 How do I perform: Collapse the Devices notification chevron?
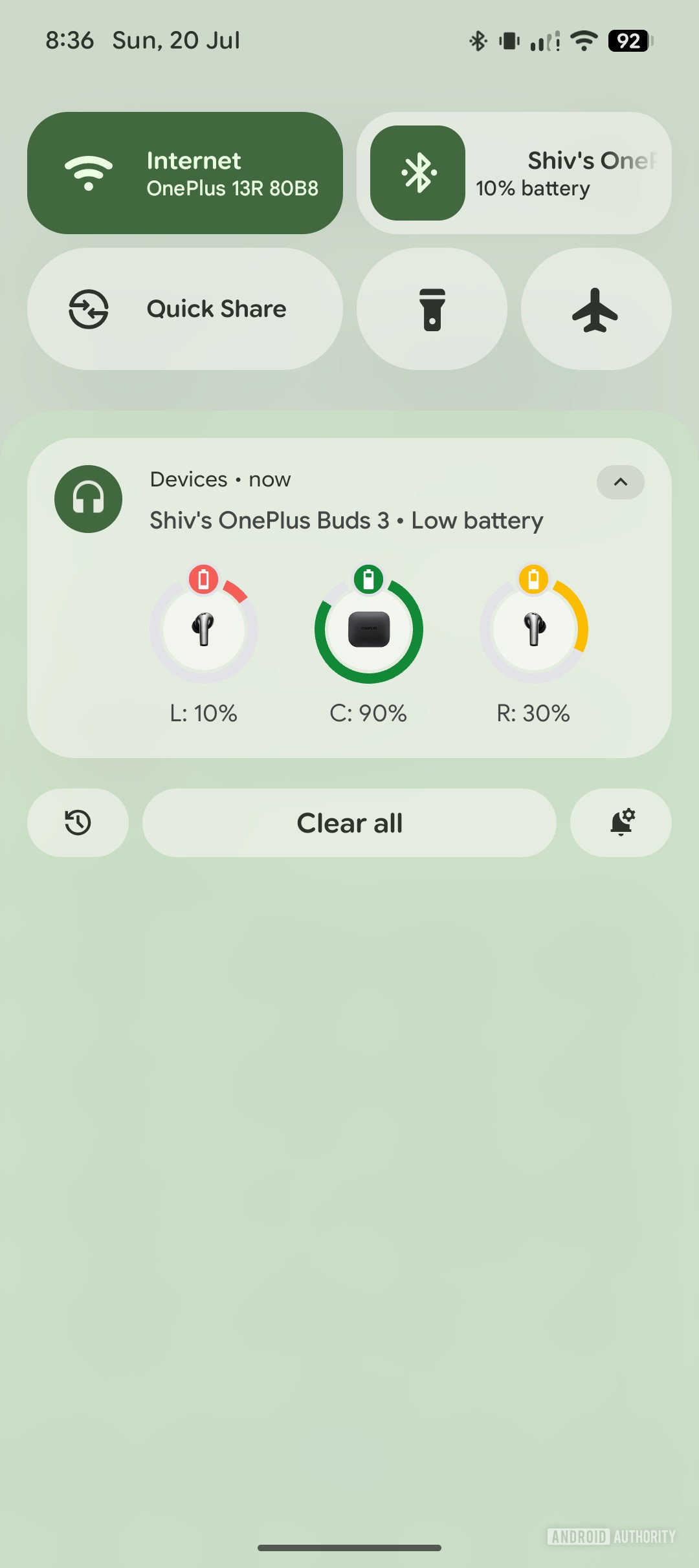[620, 482]
